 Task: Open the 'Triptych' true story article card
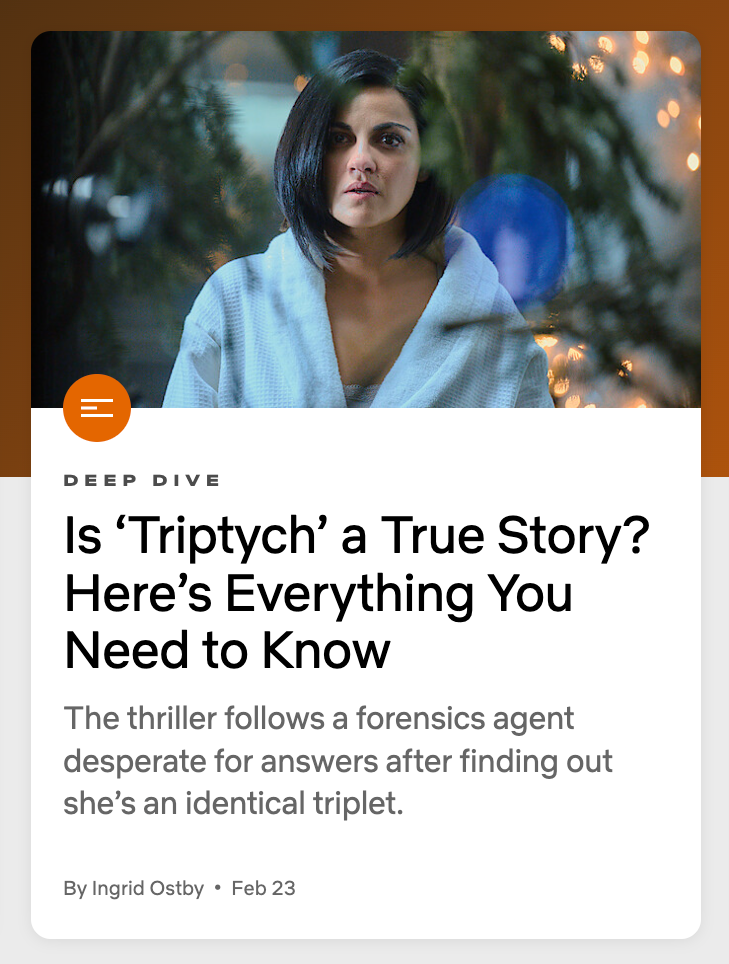[357, 591]
